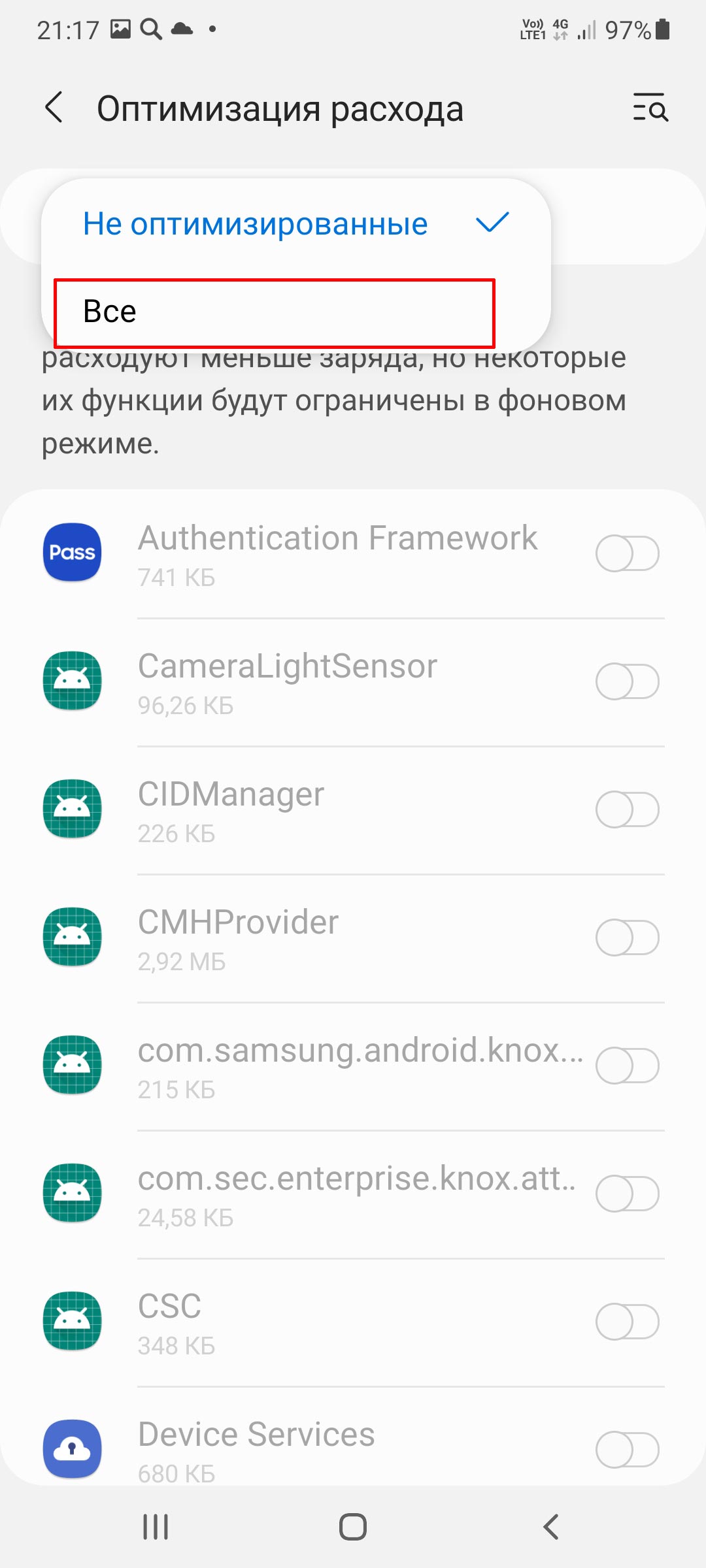Toggle the com.samsung.android.knox switch
The height and width of the screenshot is (1568, 706).
(x=627, y=1066)
